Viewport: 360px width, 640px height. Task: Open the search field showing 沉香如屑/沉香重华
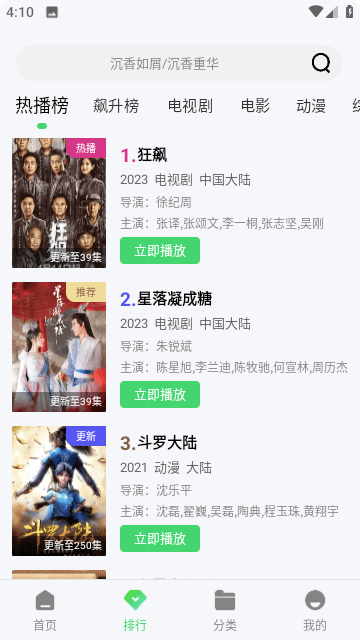coord(179,63)
